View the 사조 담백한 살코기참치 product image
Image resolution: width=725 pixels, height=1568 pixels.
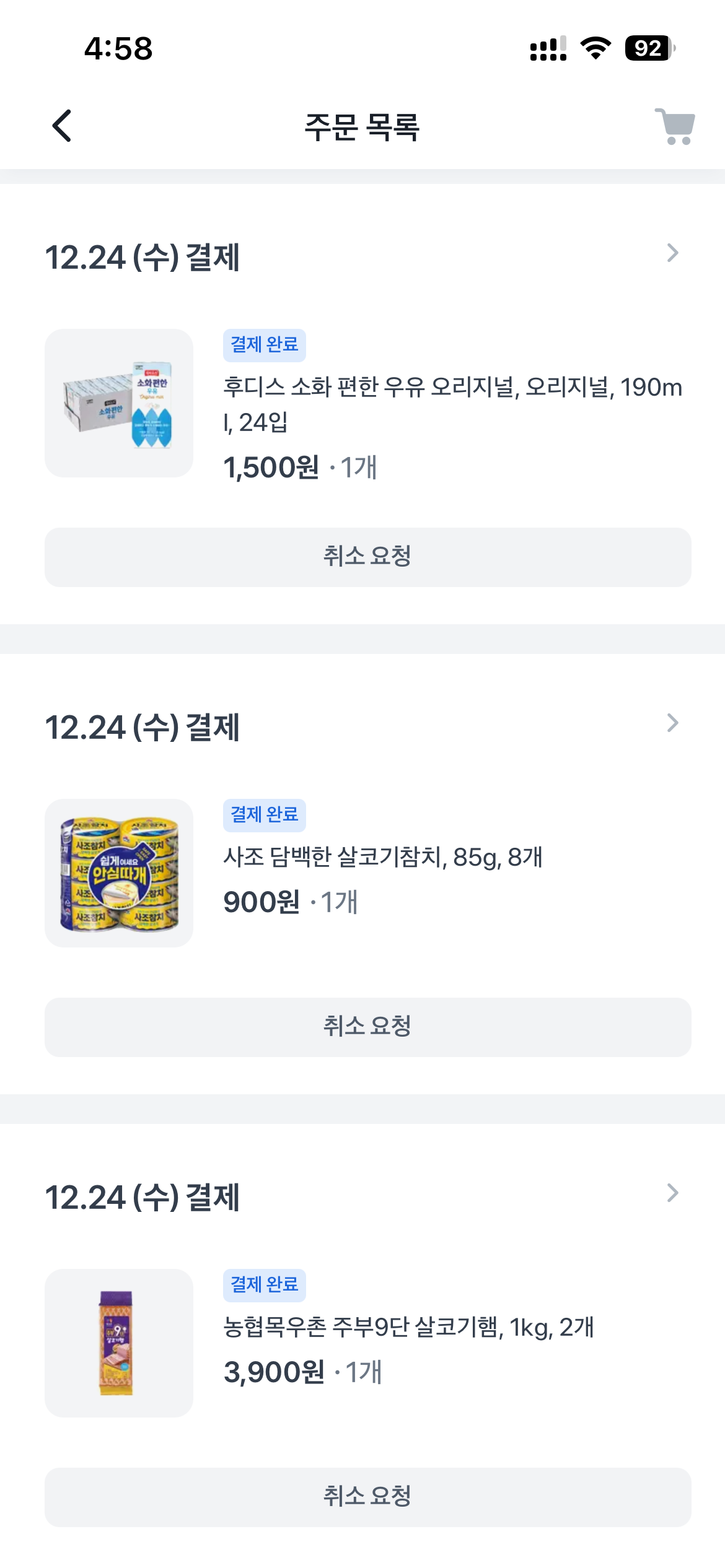tap(119, 873)
